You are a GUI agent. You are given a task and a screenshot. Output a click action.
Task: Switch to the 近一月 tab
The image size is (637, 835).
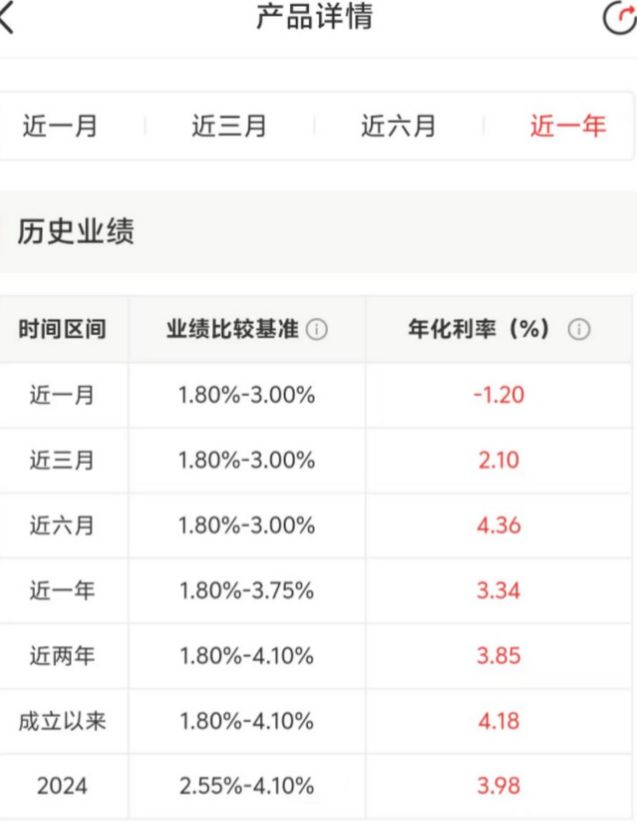[x=60, y=127]
